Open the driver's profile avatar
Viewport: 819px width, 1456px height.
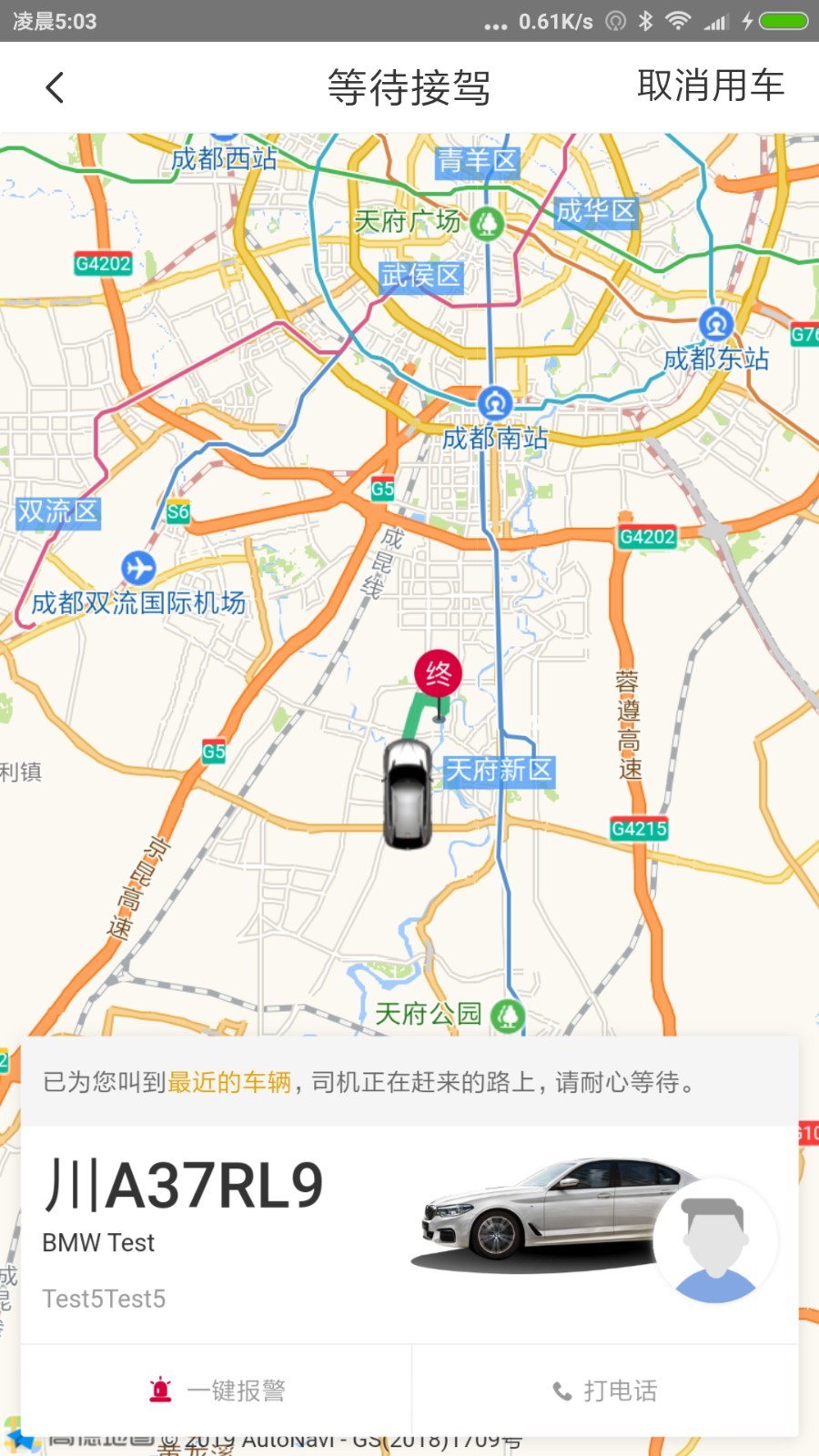714,1240
